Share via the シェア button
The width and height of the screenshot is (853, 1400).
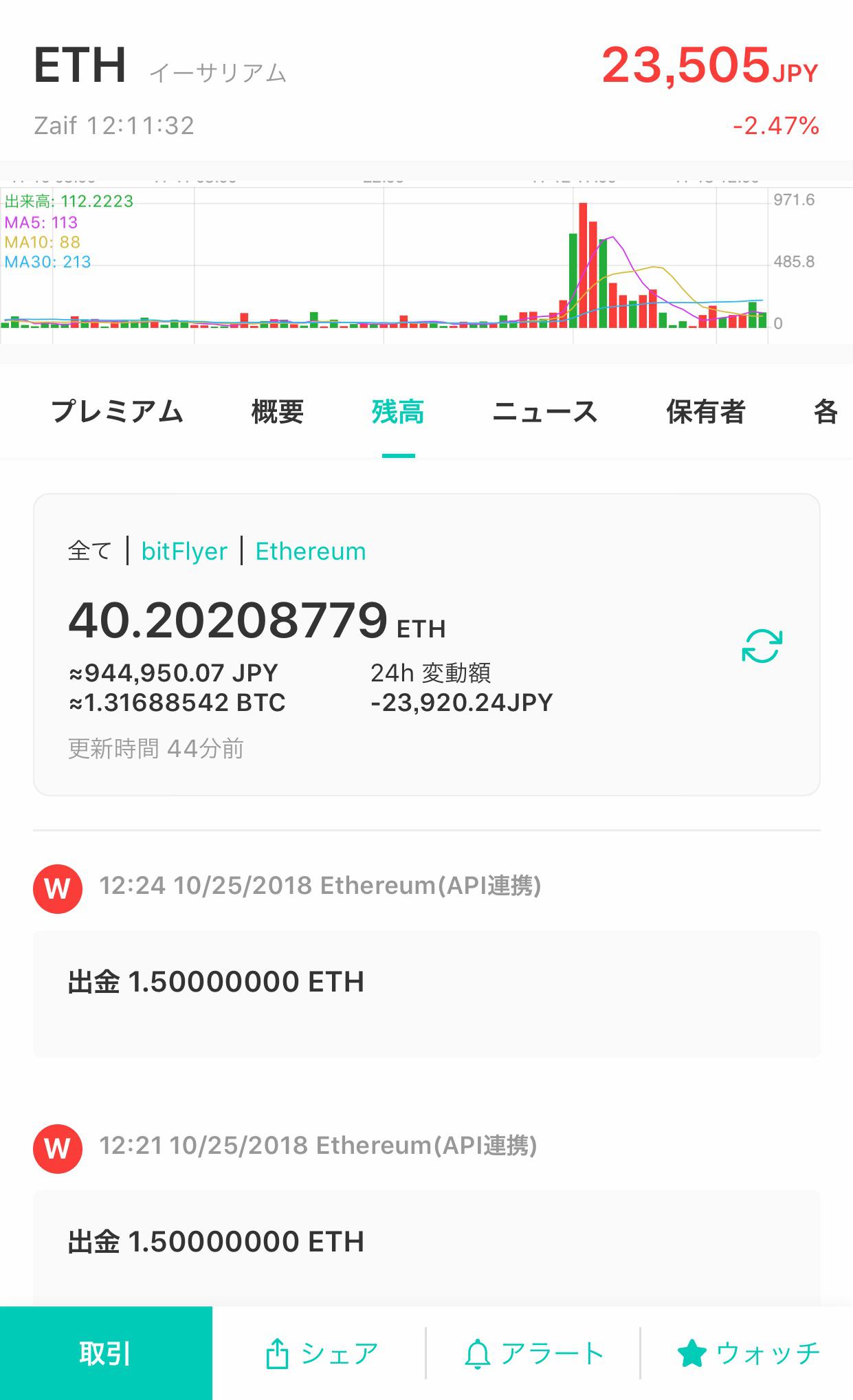(322, 1353)
